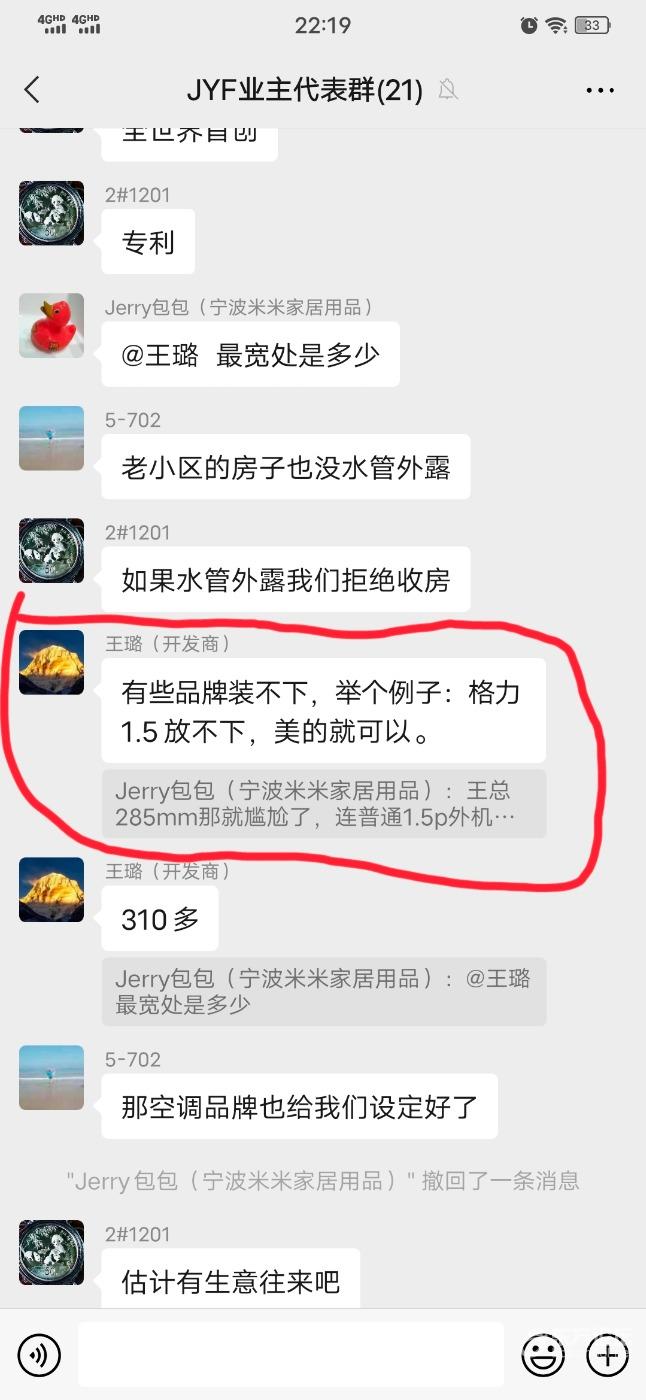Open the group chat overflow menu
Screen dimensions: 646x1400
click(x=600, y=90)
